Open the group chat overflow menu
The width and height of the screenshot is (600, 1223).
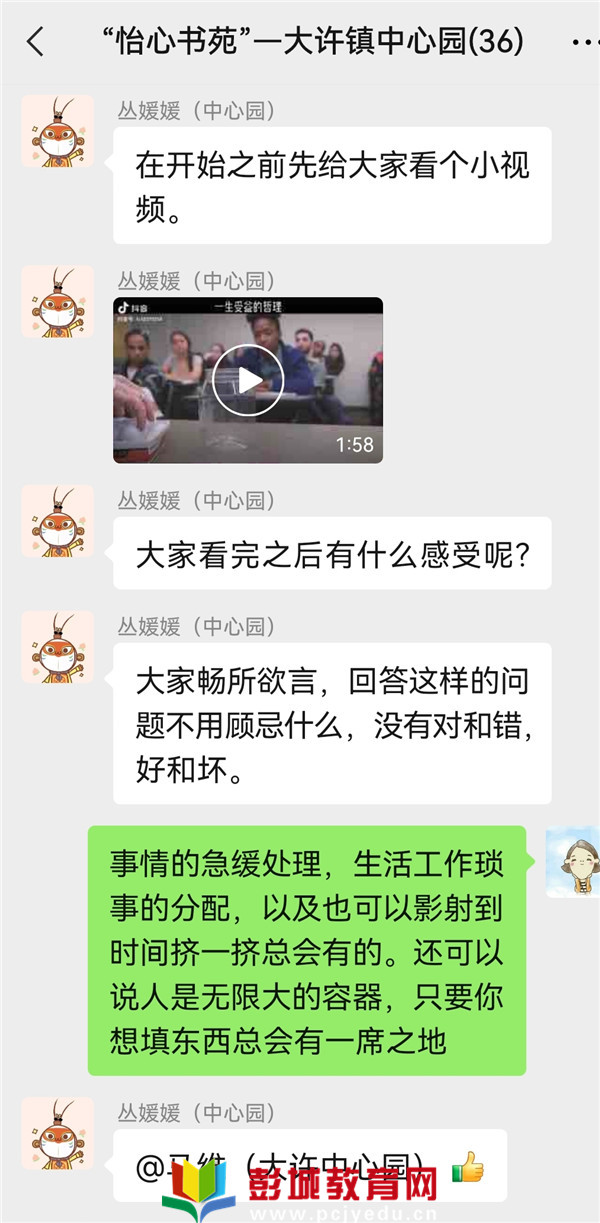(x=584, y=42)
